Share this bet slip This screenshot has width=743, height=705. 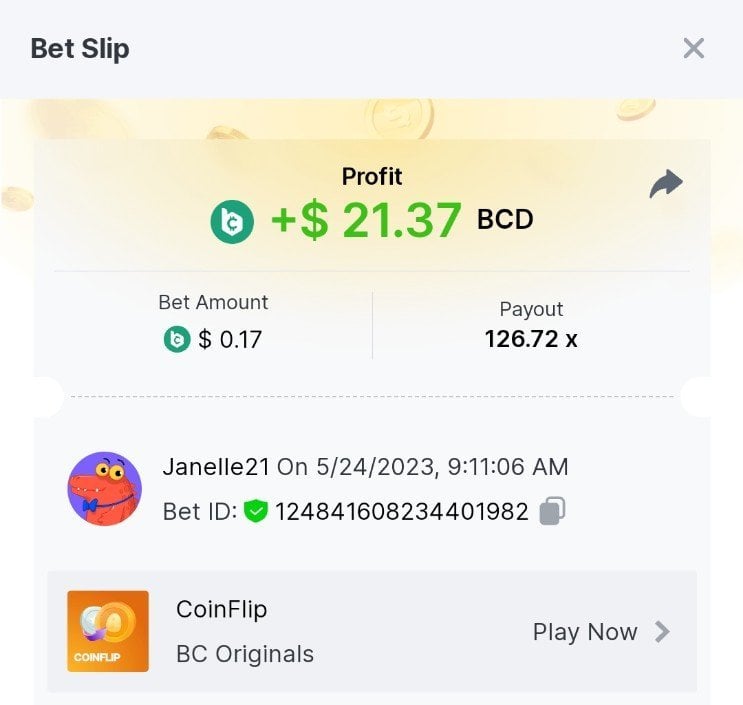666,184
